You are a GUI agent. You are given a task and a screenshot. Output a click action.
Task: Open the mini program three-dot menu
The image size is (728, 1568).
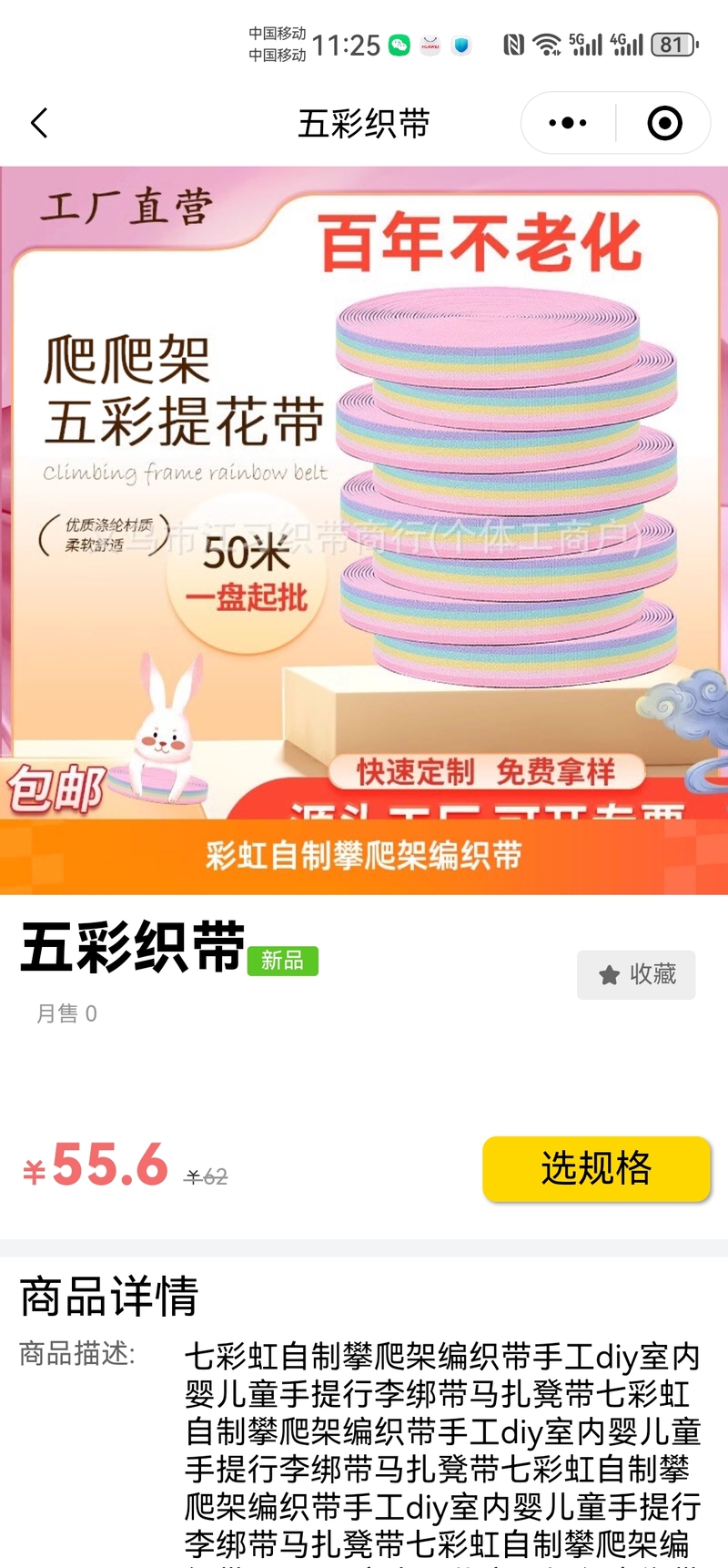[x=568, y=123]
